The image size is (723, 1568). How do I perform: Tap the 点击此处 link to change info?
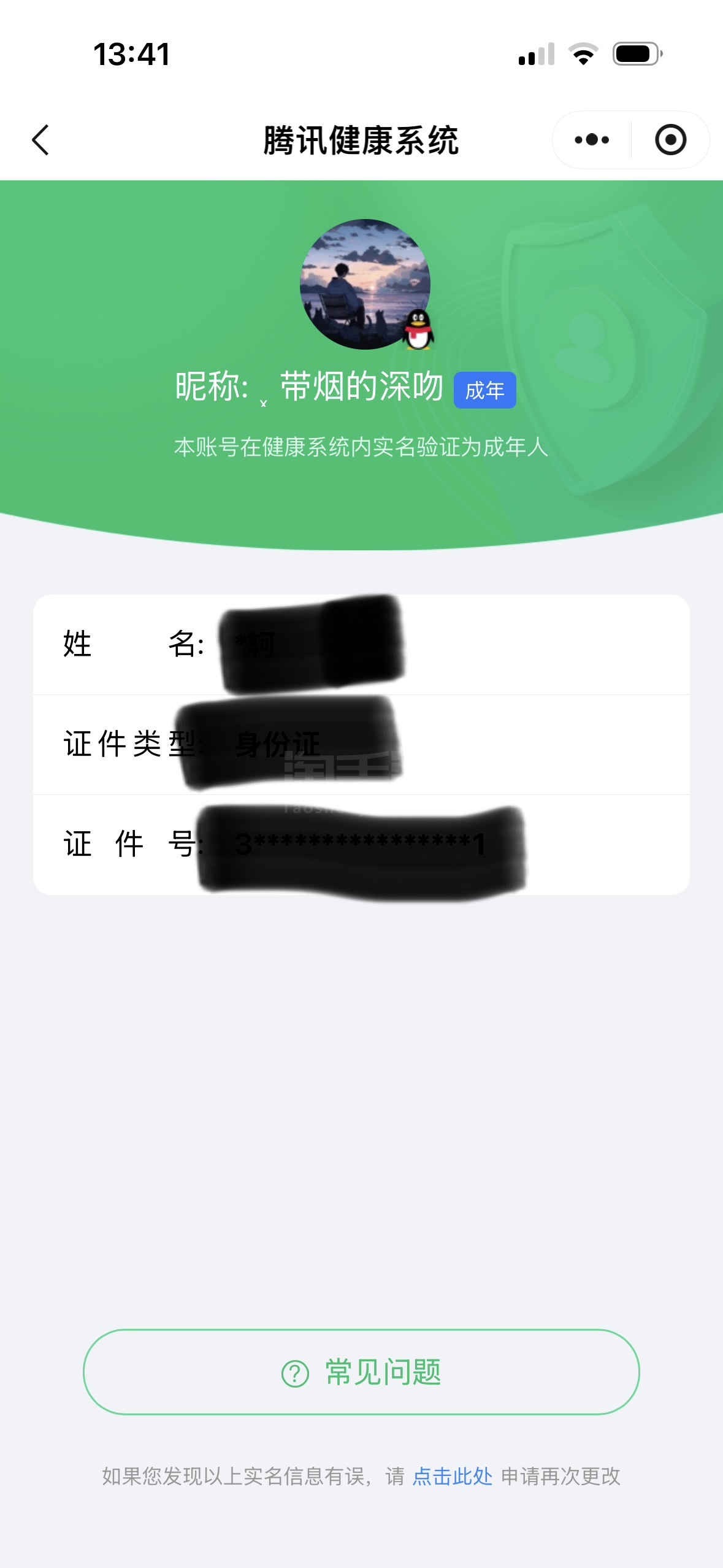tap(453, 1477)
